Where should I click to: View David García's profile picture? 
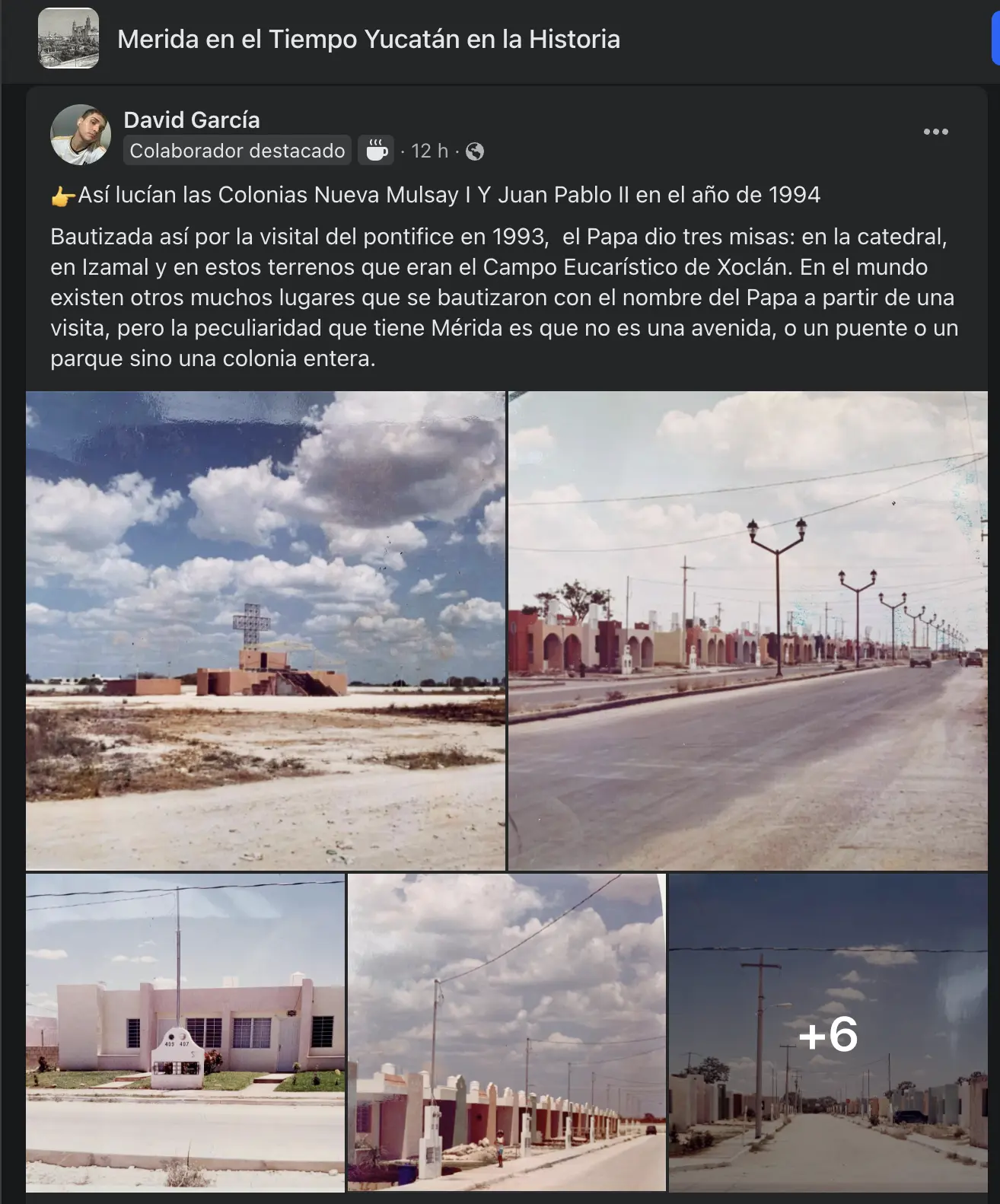coord(81,135)
